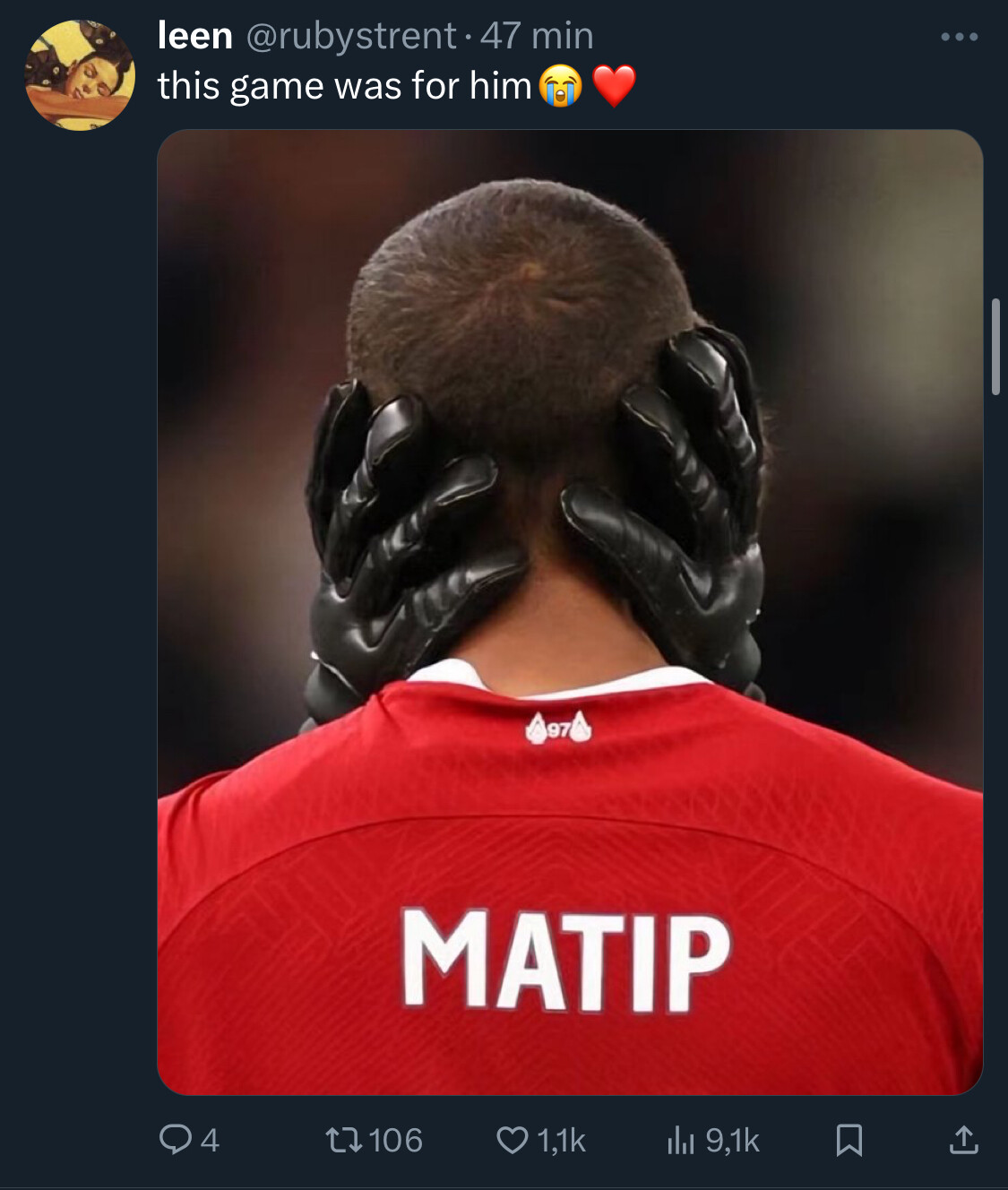Share this tweet

pos(963,1140)
